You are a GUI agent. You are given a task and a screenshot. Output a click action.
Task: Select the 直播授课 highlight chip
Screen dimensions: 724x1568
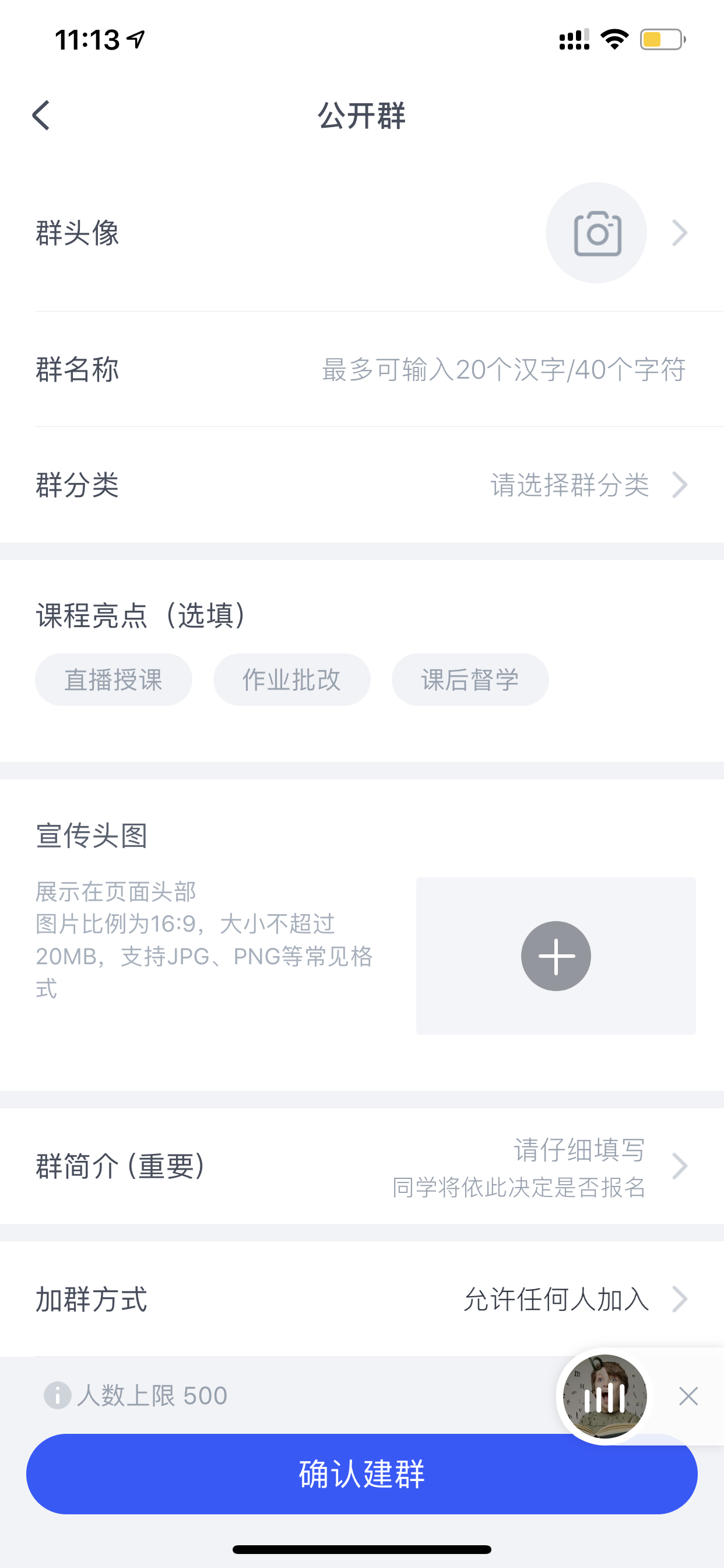114,680
